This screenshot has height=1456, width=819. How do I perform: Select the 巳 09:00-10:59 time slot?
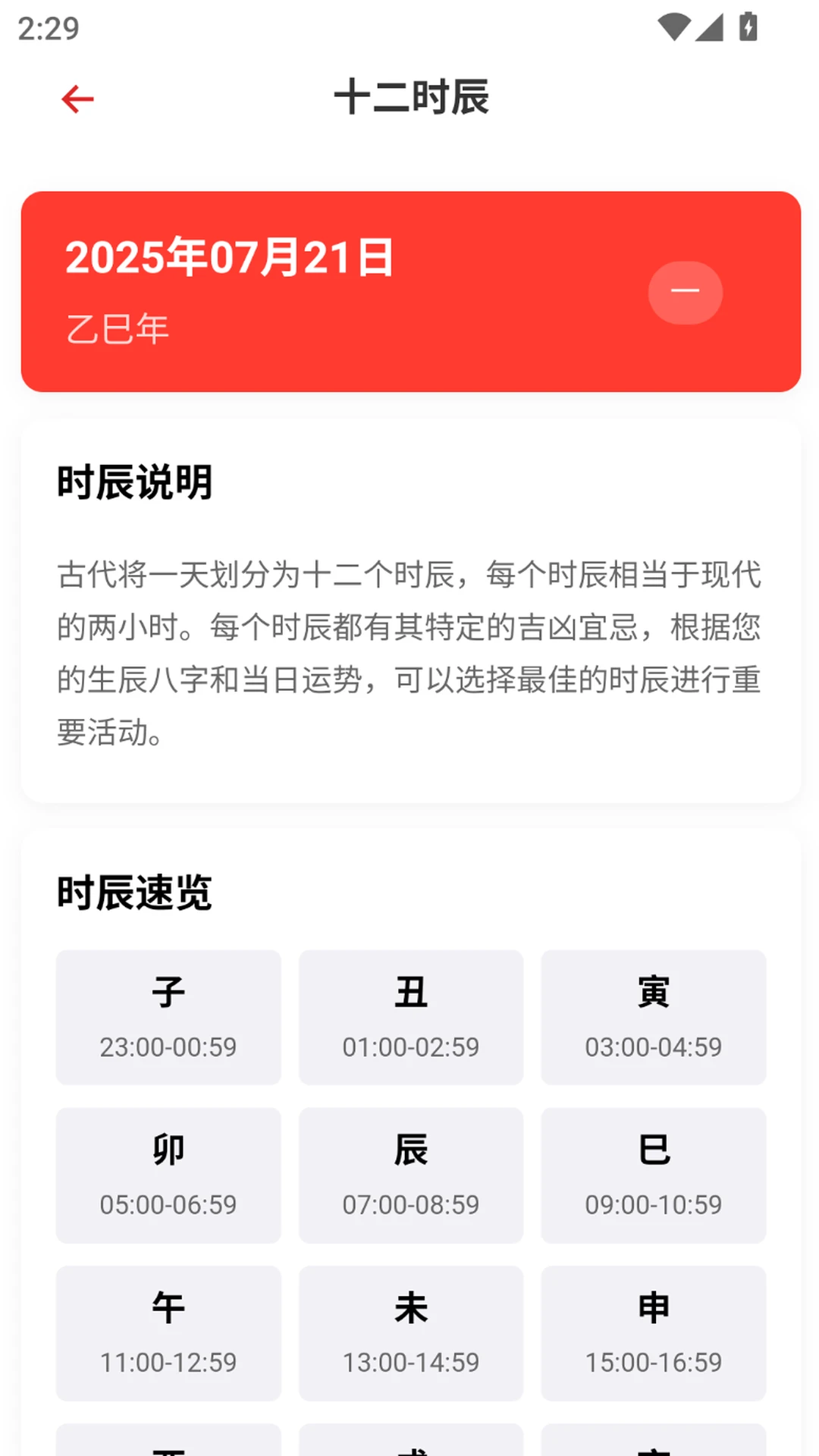[654, 1175]
